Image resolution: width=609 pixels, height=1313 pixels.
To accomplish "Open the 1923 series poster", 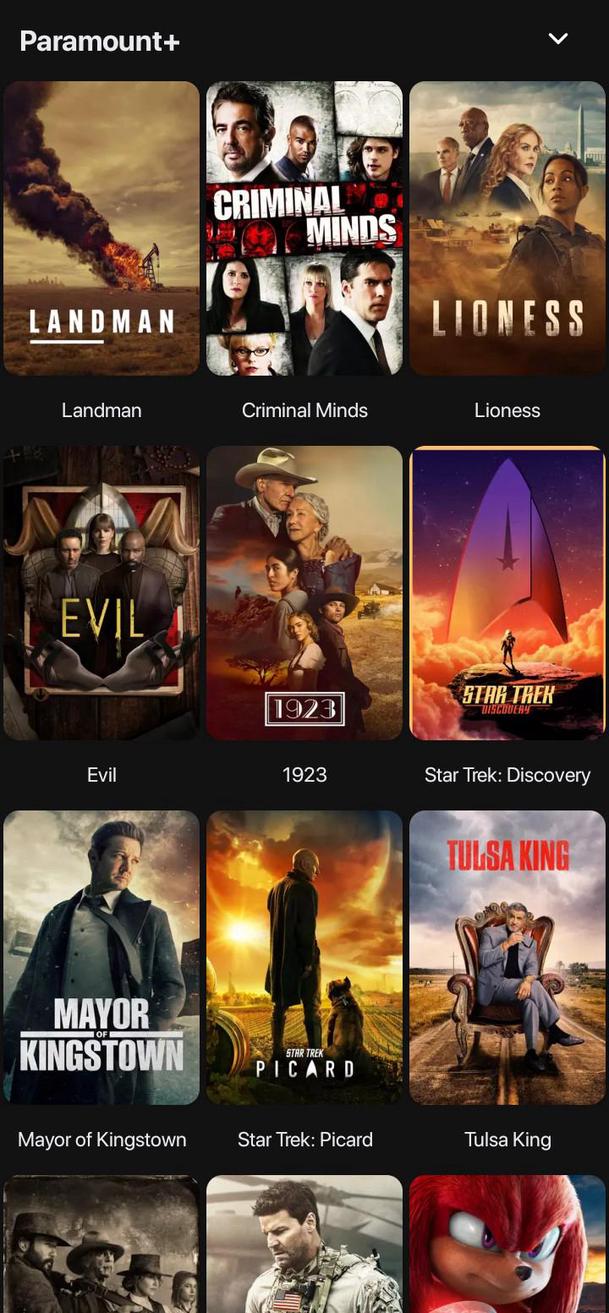I will click(305, 592).
